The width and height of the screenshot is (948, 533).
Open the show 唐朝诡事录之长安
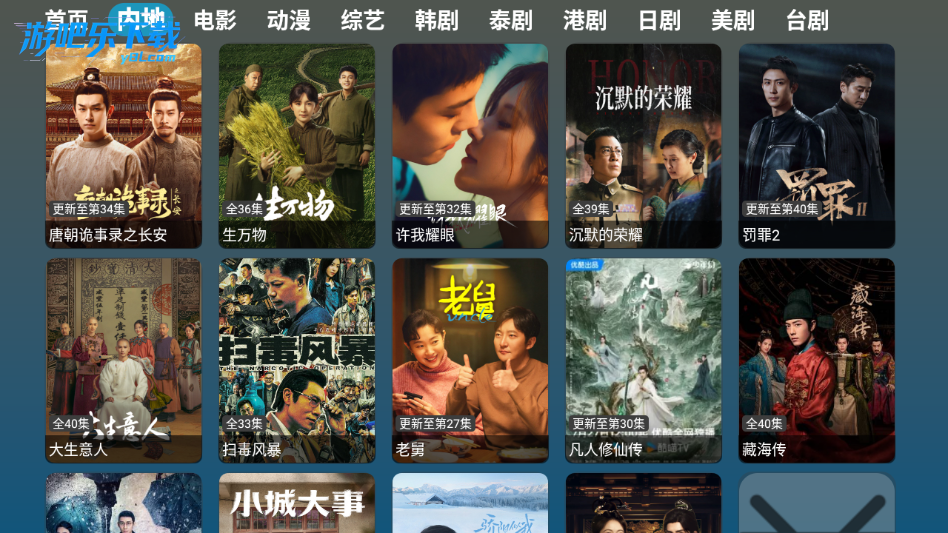coord(123,145)
